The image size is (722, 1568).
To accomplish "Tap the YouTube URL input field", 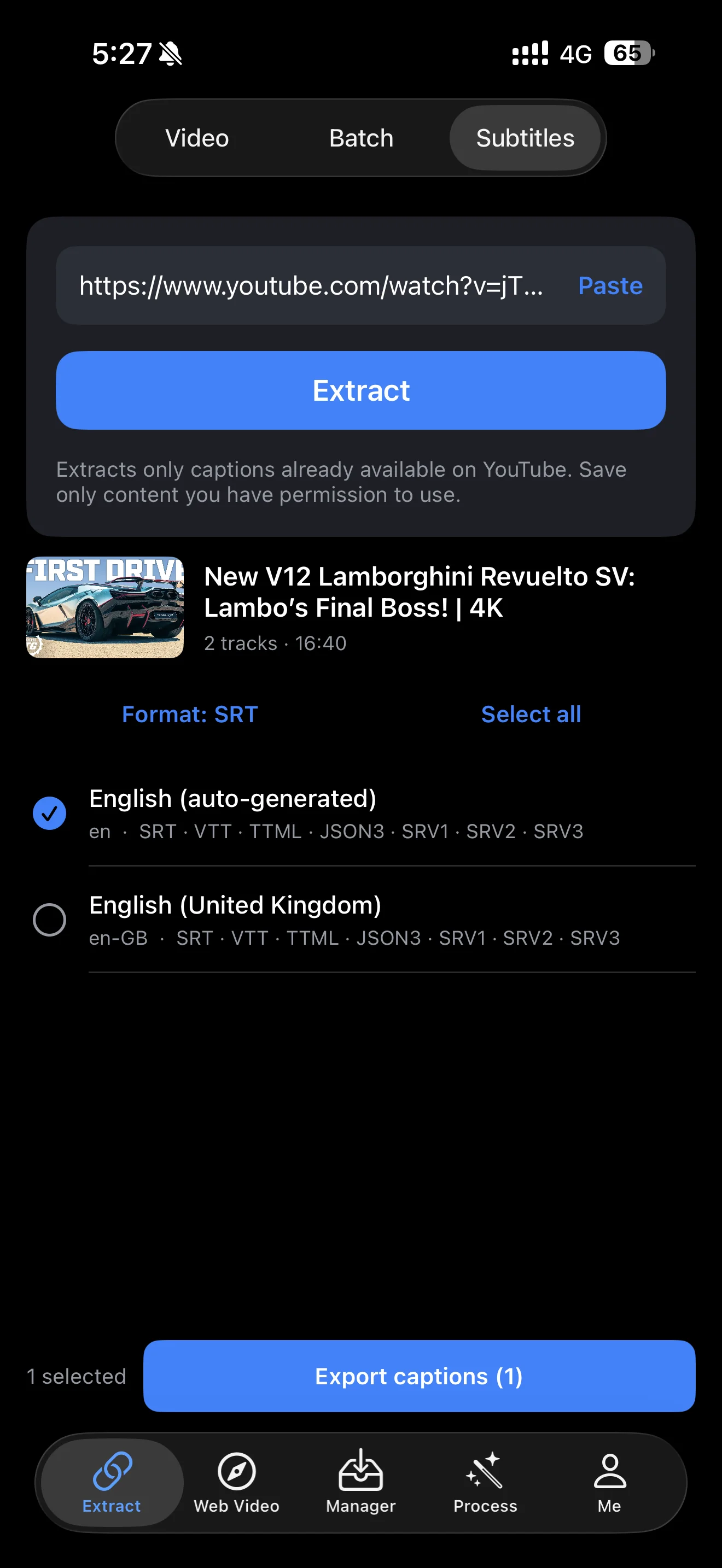I will [311, 285].
